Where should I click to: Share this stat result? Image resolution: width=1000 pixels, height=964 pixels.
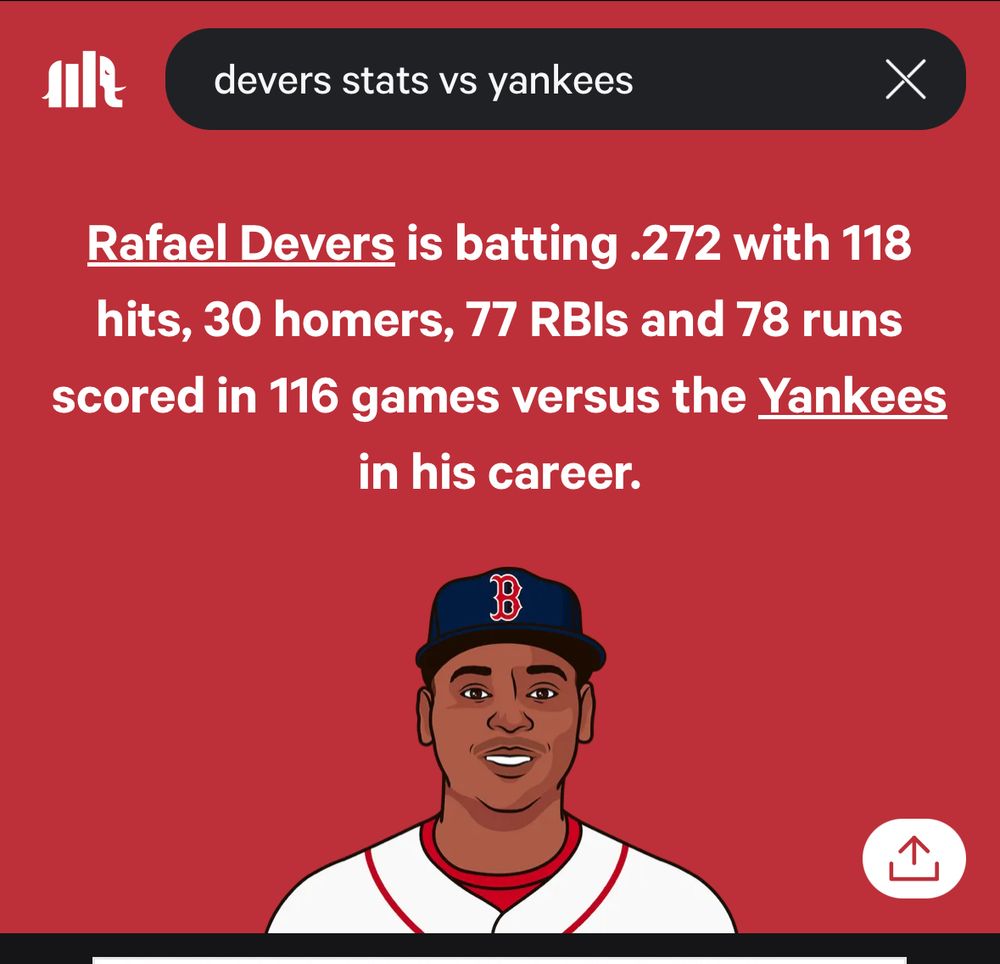click(913, 858)
